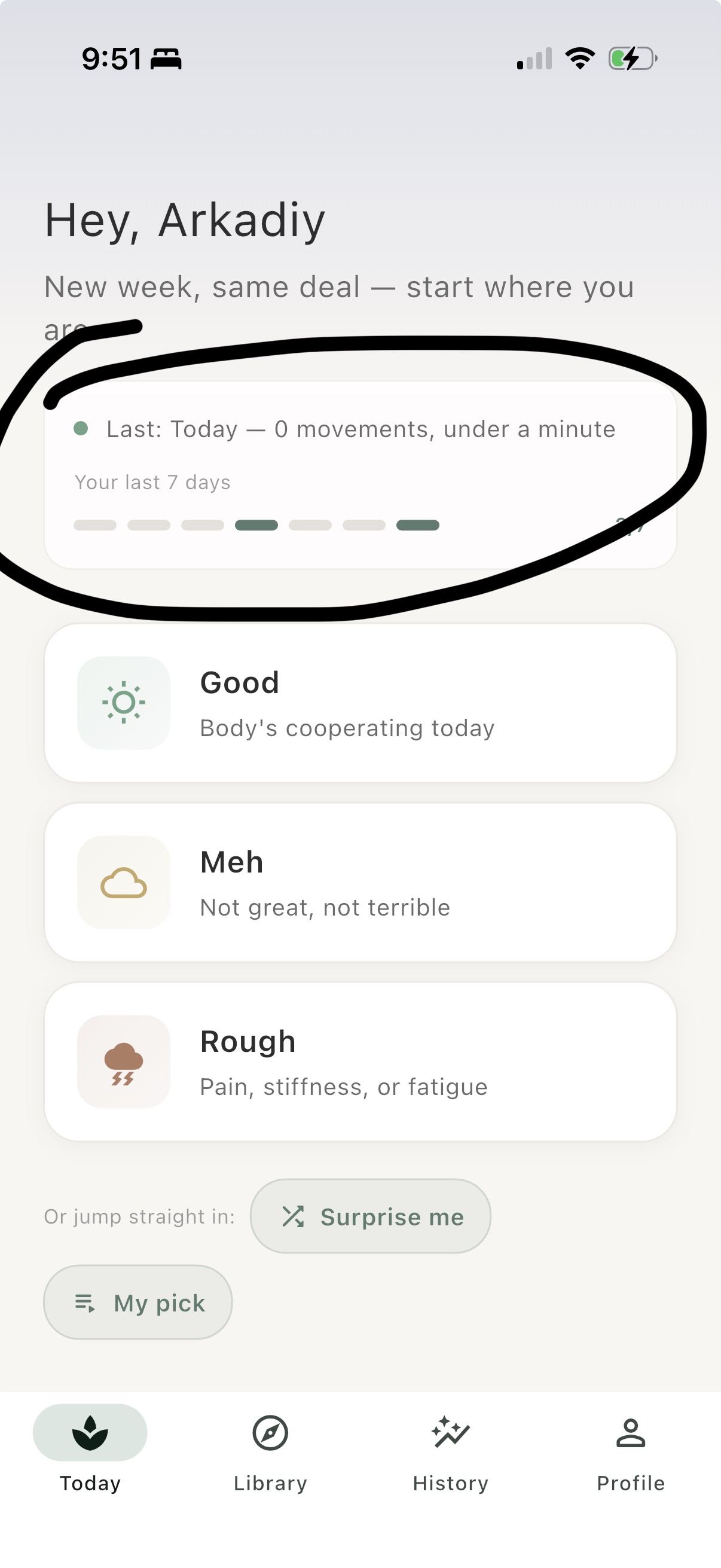The width and height of the screenshot is (721, 1568).
Task: Switch to the Library tab
Action: point(270,1461)
